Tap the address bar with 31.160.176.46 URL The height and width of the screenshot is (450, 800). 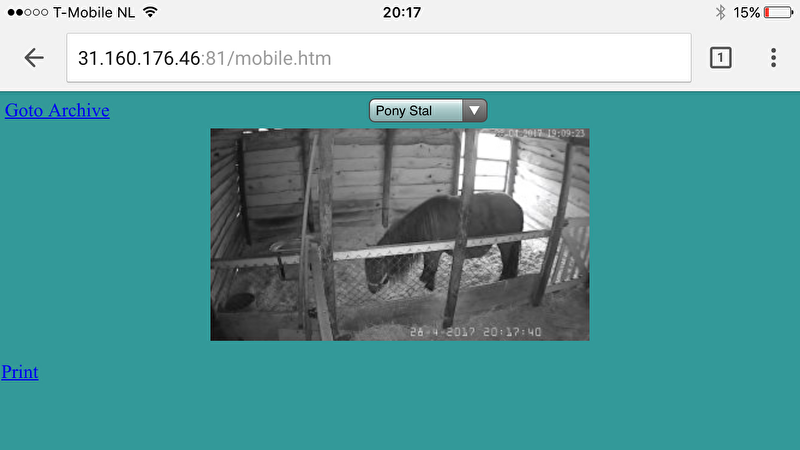pyautogui.click(x=378, y=58)
